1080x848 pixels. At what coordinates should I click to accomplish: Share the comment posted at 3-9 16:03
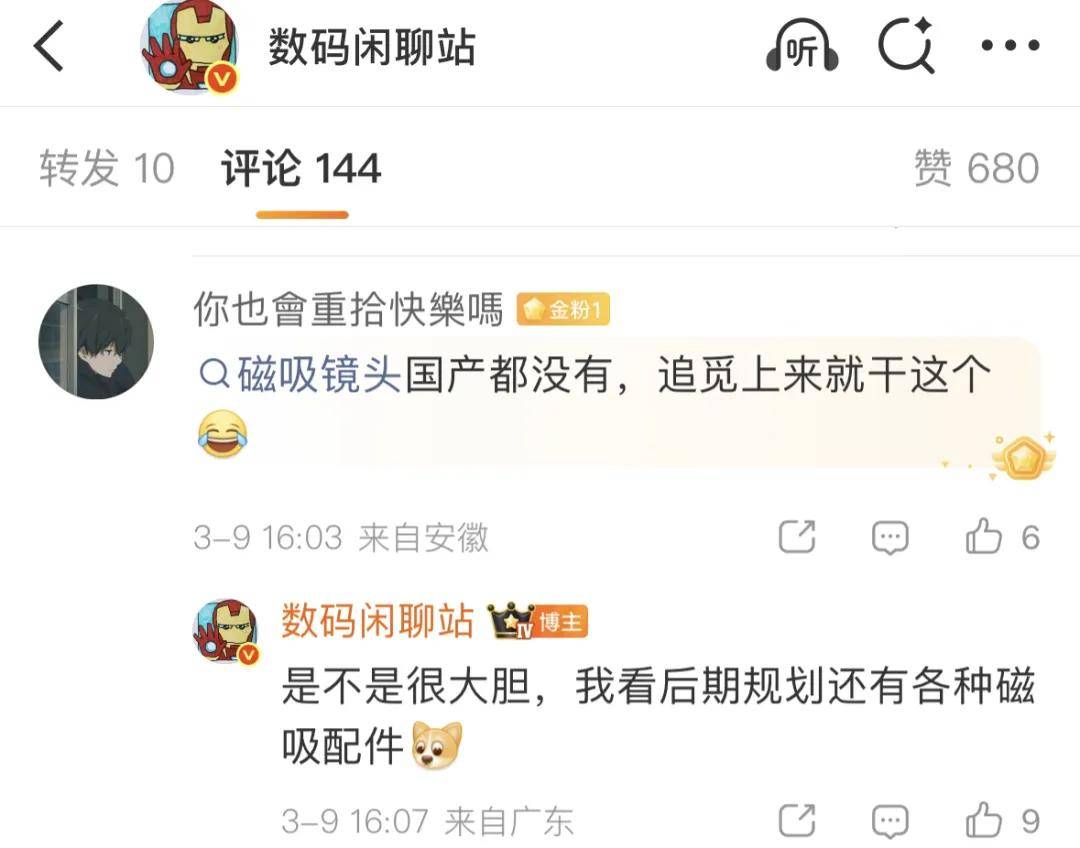(x=797, y=538)
